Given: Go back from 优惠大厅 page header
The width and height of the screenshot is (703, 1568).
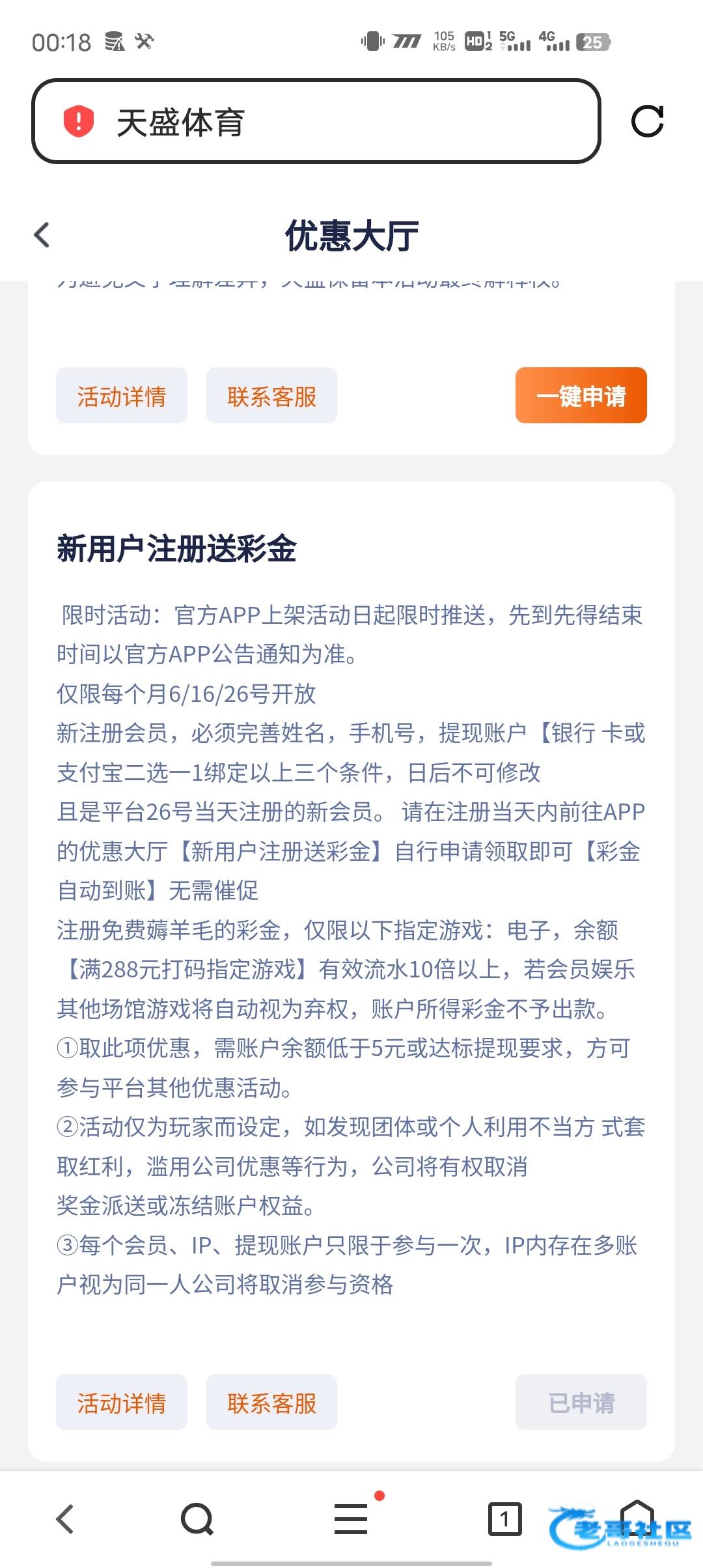Looking at the screenshot, I should [42, 235].
